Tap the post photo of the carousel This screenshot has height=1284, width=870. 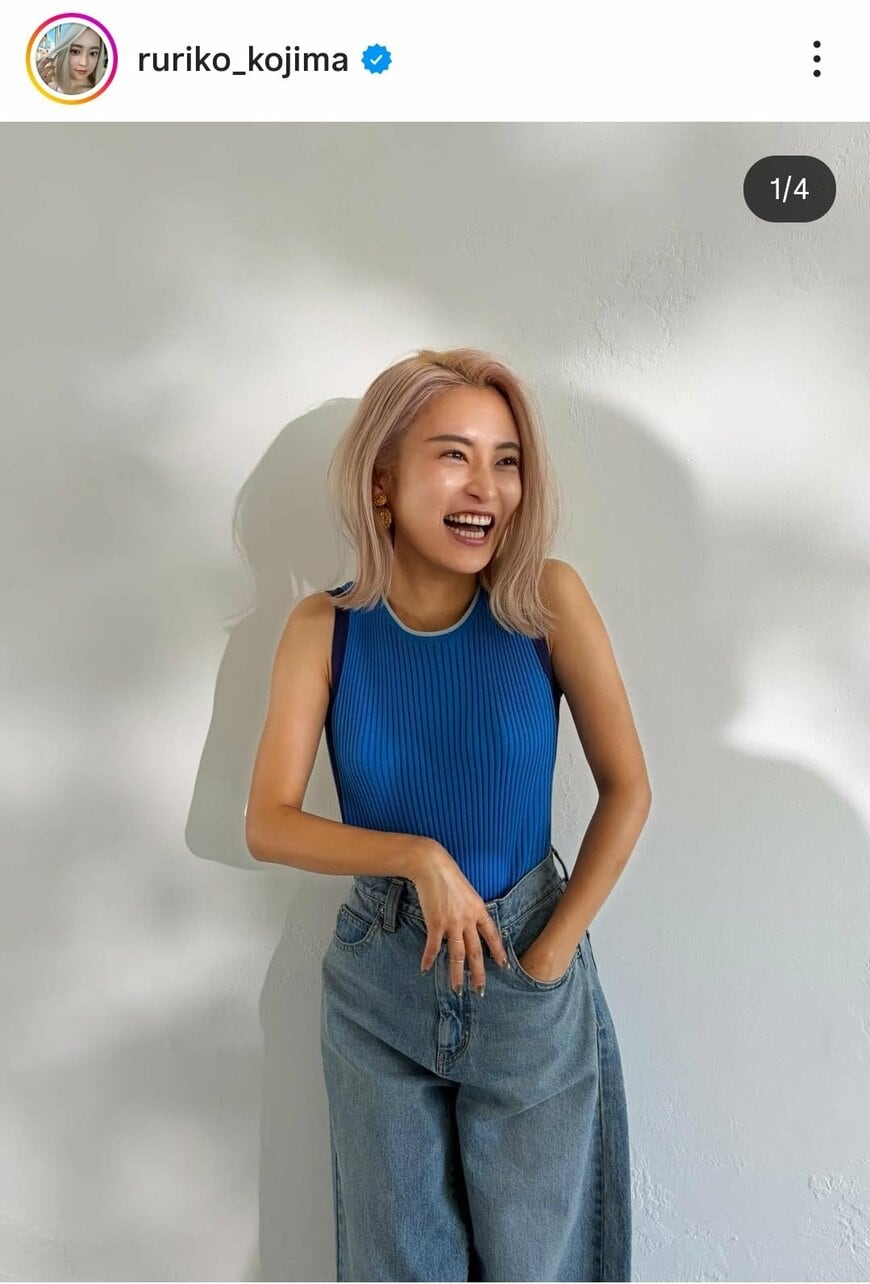tap(435, 700)
